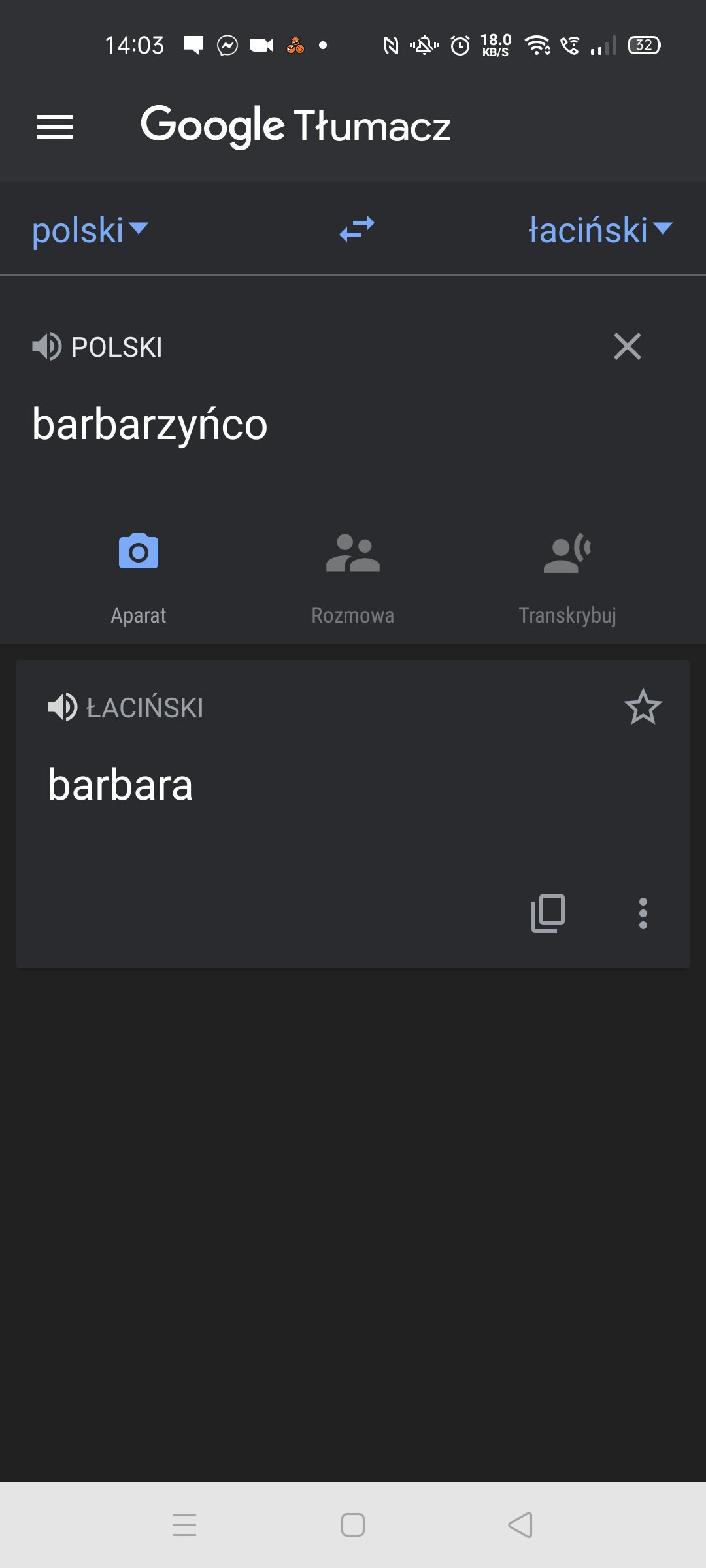Save translation with the star icon
The image size is (706, 1568).
tap(643, 707)
